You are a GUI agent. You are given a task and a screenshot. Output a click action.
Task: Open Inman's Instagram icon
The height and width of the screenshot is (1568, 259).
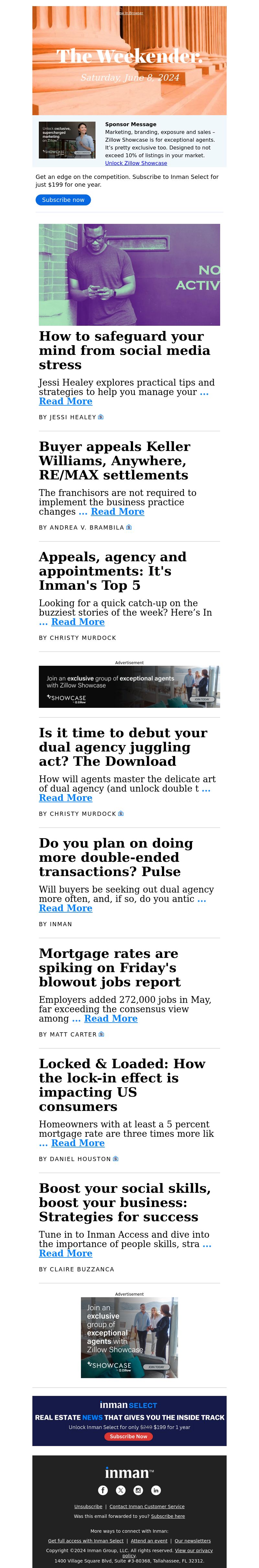click(x=138, y=1490)
